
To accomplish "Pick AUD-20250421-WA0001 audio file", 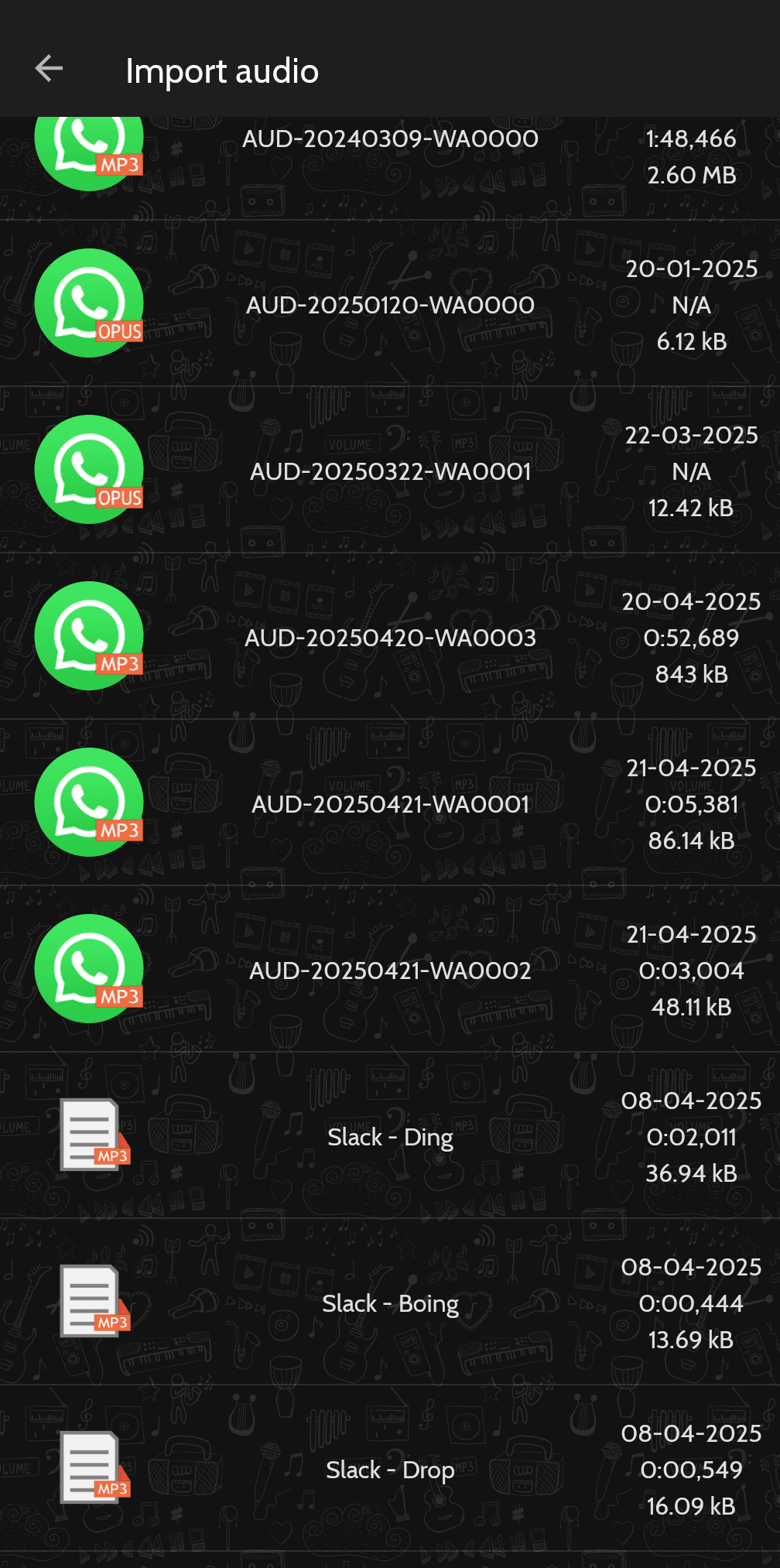I will point(390,804).
